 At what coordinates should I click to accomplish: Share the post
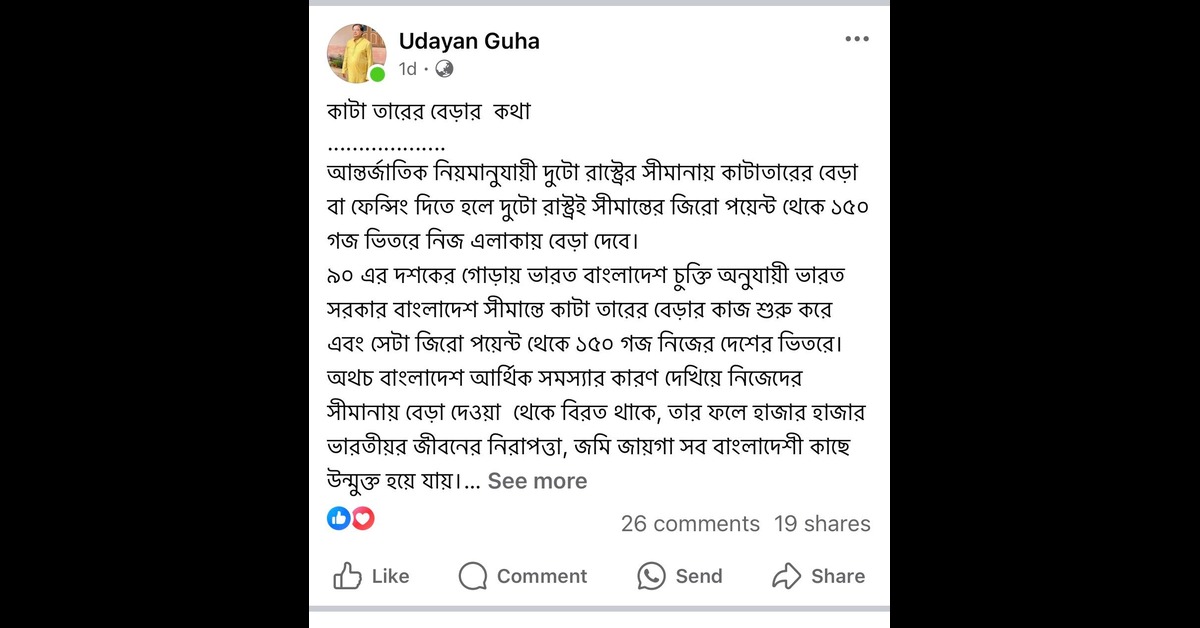click(818, 576)
